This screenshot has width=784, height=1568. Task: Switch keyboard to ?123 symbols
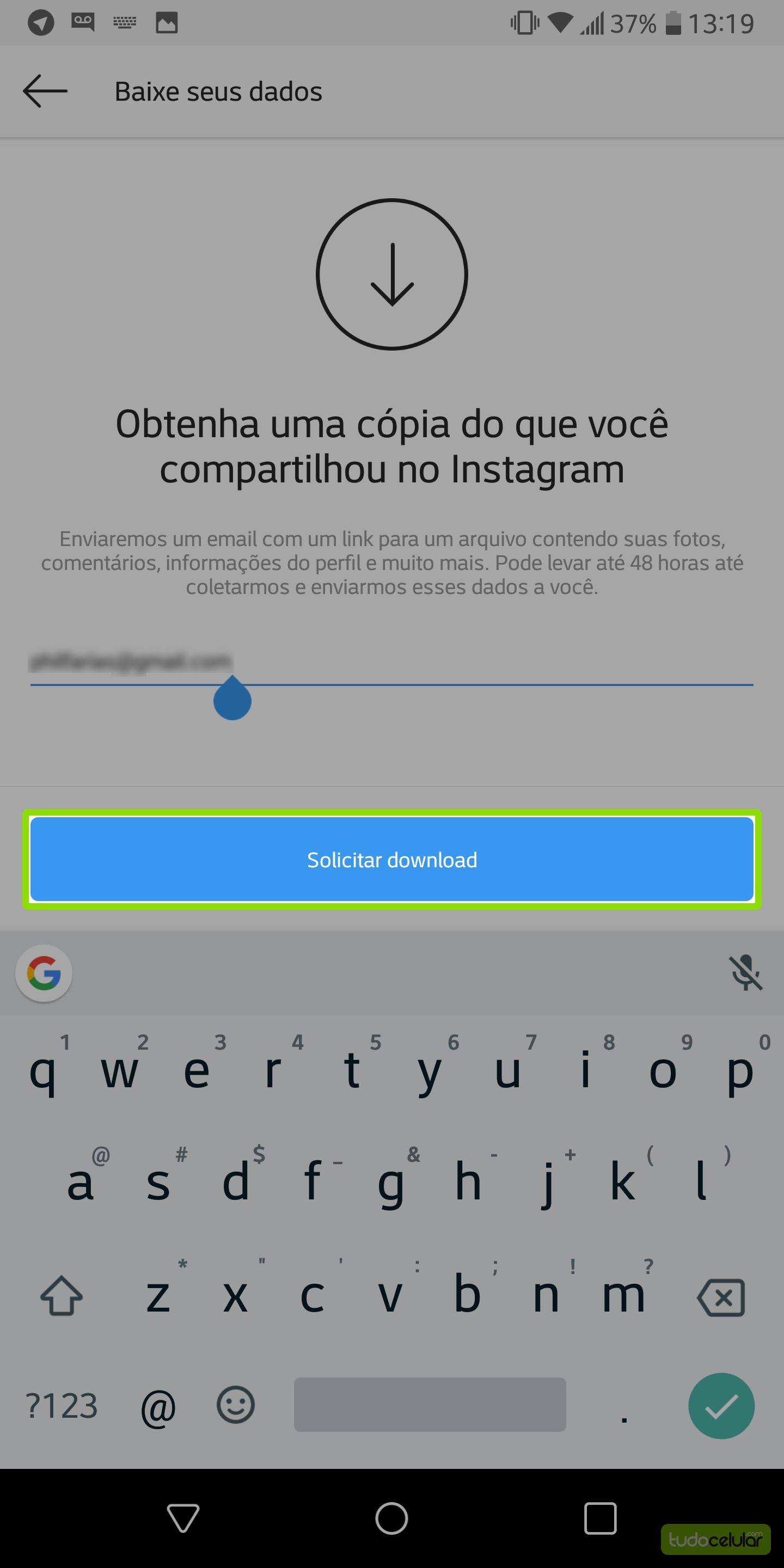[x=62, y=1406]
